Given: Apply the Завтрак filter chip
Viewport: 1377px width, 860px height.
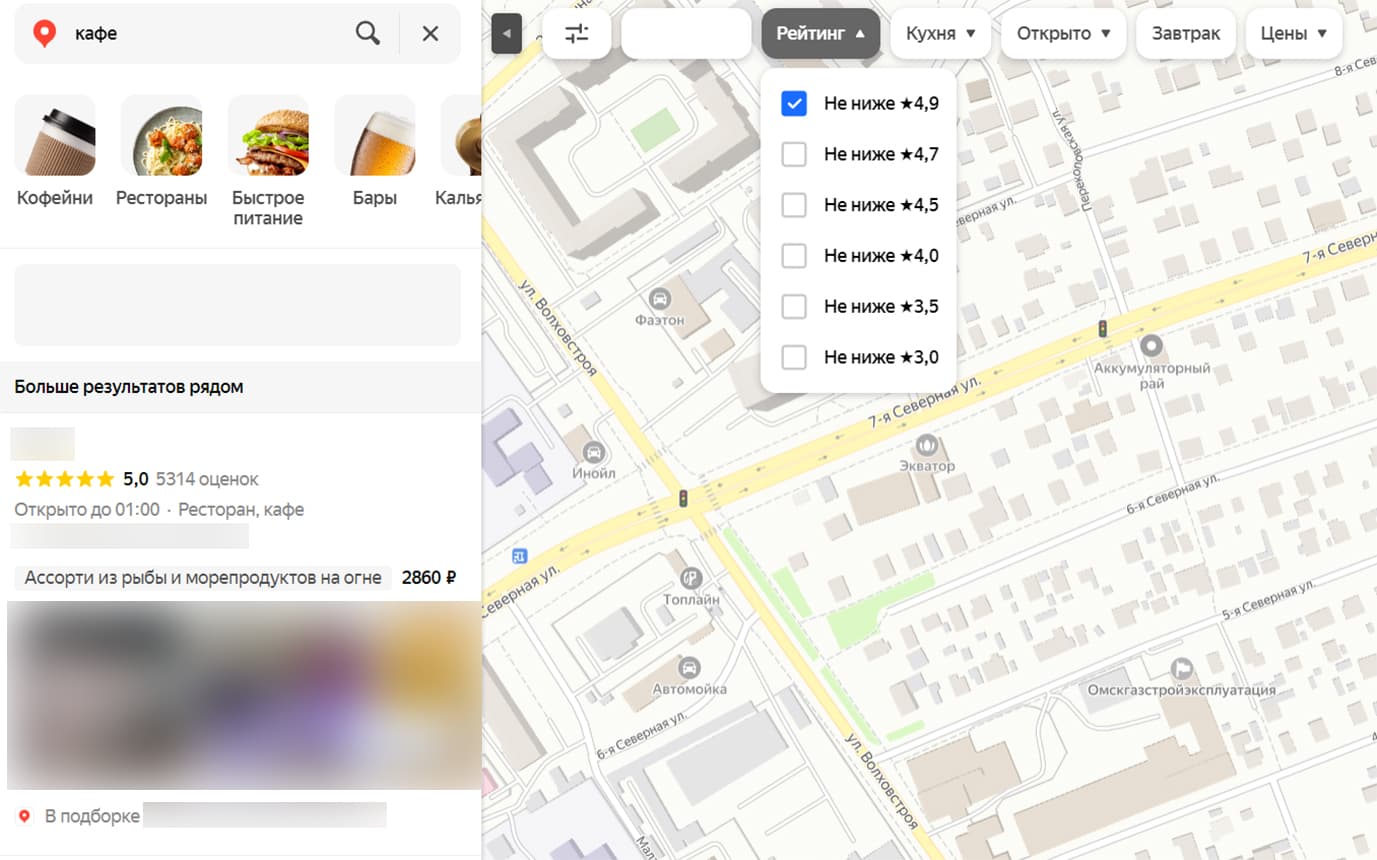Looking at the screenshot, I should [x=1185, y=34].
